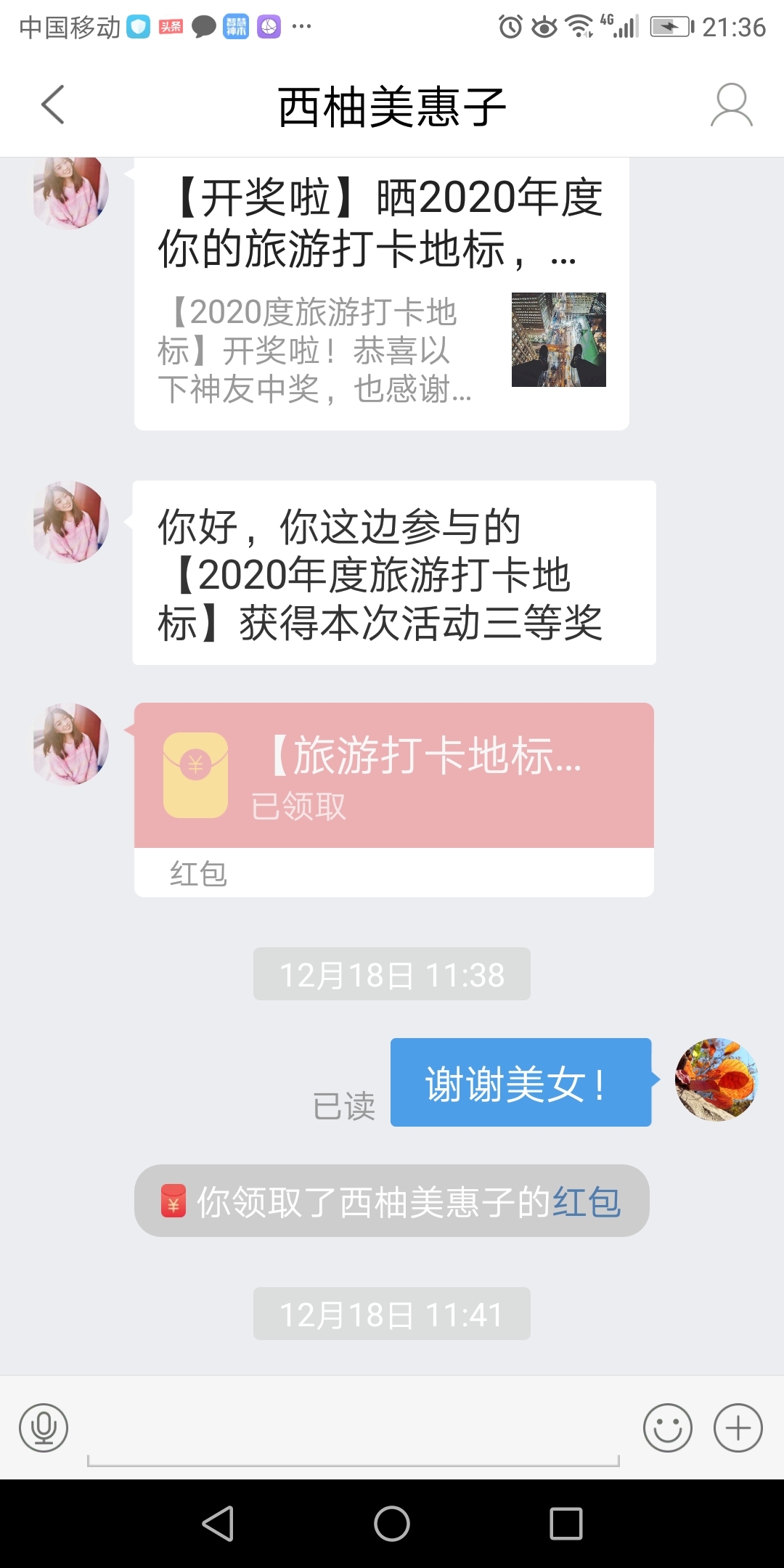Tap 西柚美惠子's avatar beside the 三等奖 message
The height and width of the screenshot is (1568, 784).
(x=71, y=521)
